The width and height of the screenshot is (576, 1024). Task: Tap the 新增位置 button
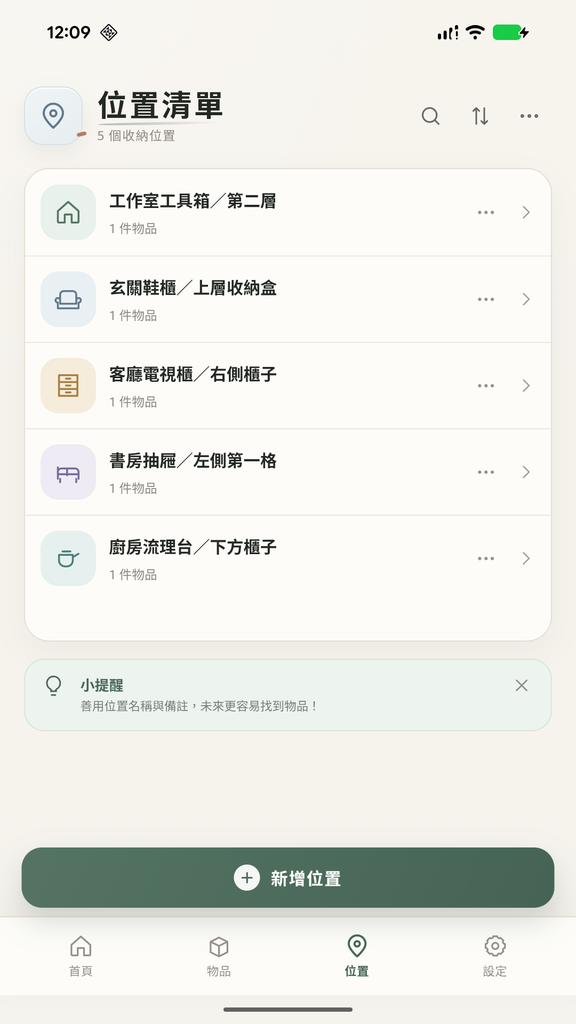tap(288, 878)
